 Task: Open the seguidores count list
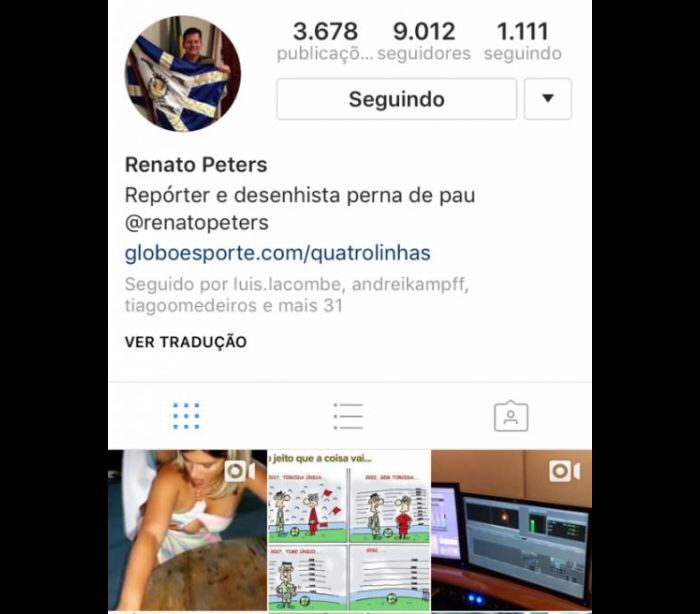pyautogui.click(x=423, y=42)
